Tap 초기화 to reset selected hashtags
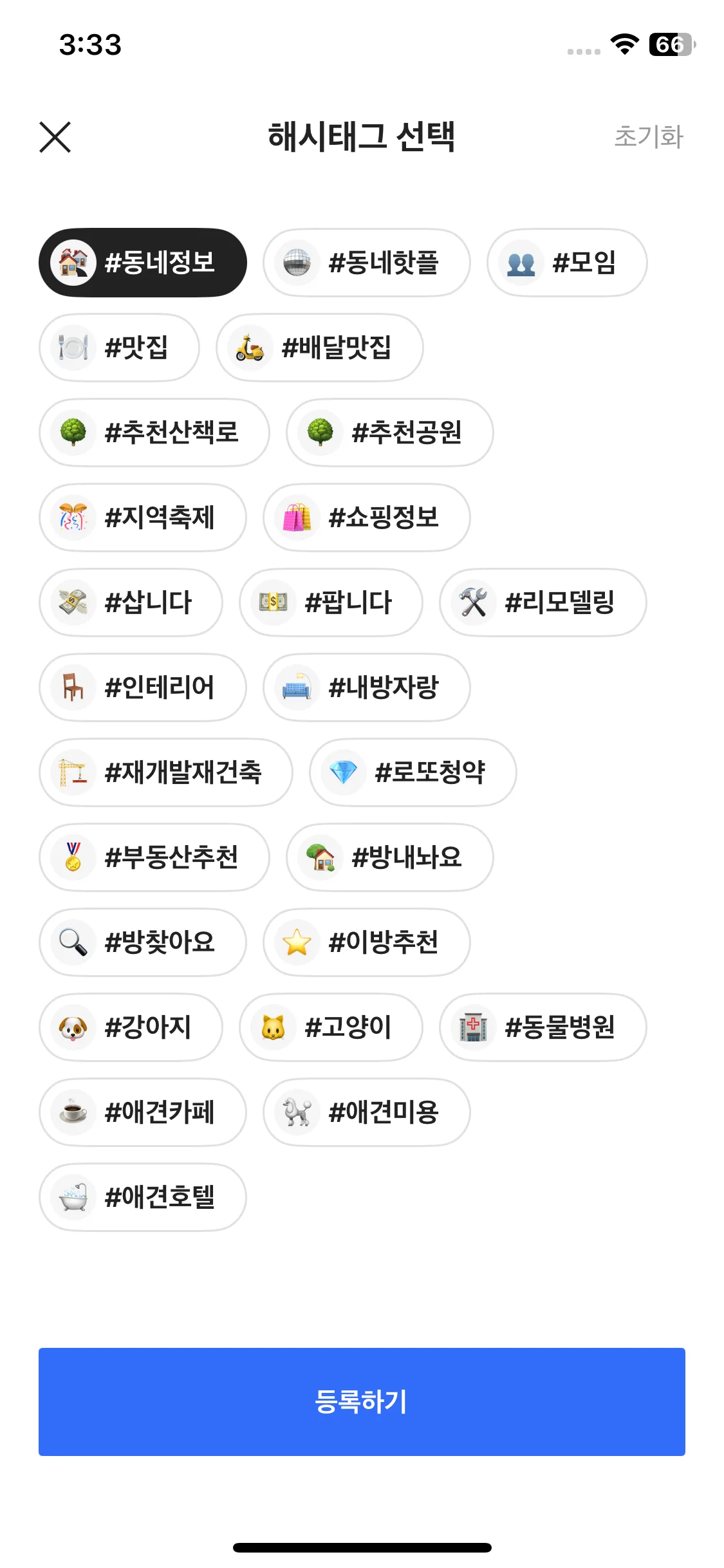The height and width of the screenshot is (1568, 724). point(648,137)
